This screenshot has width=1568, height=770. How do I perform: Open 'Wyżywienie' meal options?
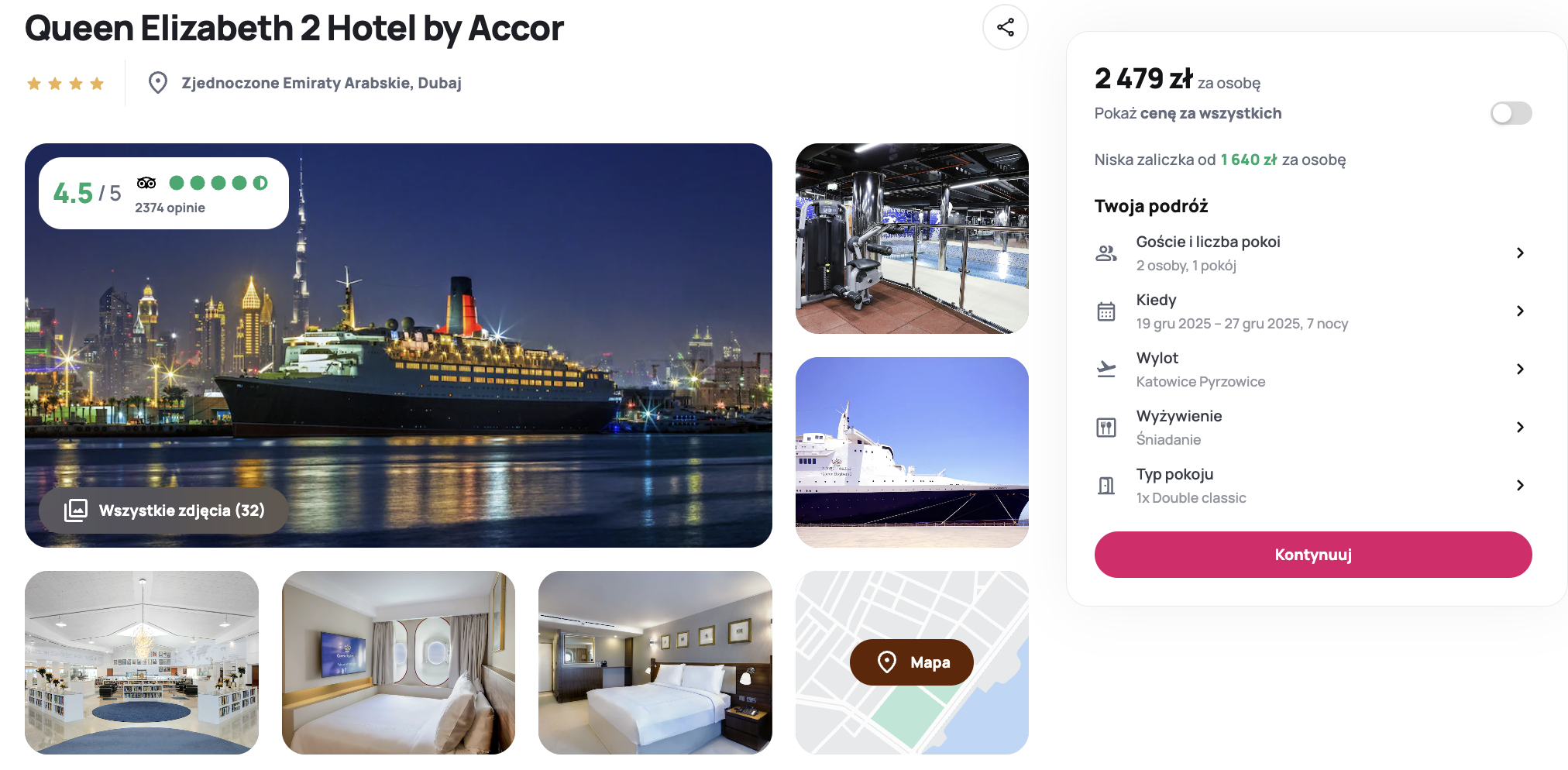point(1312,428)
